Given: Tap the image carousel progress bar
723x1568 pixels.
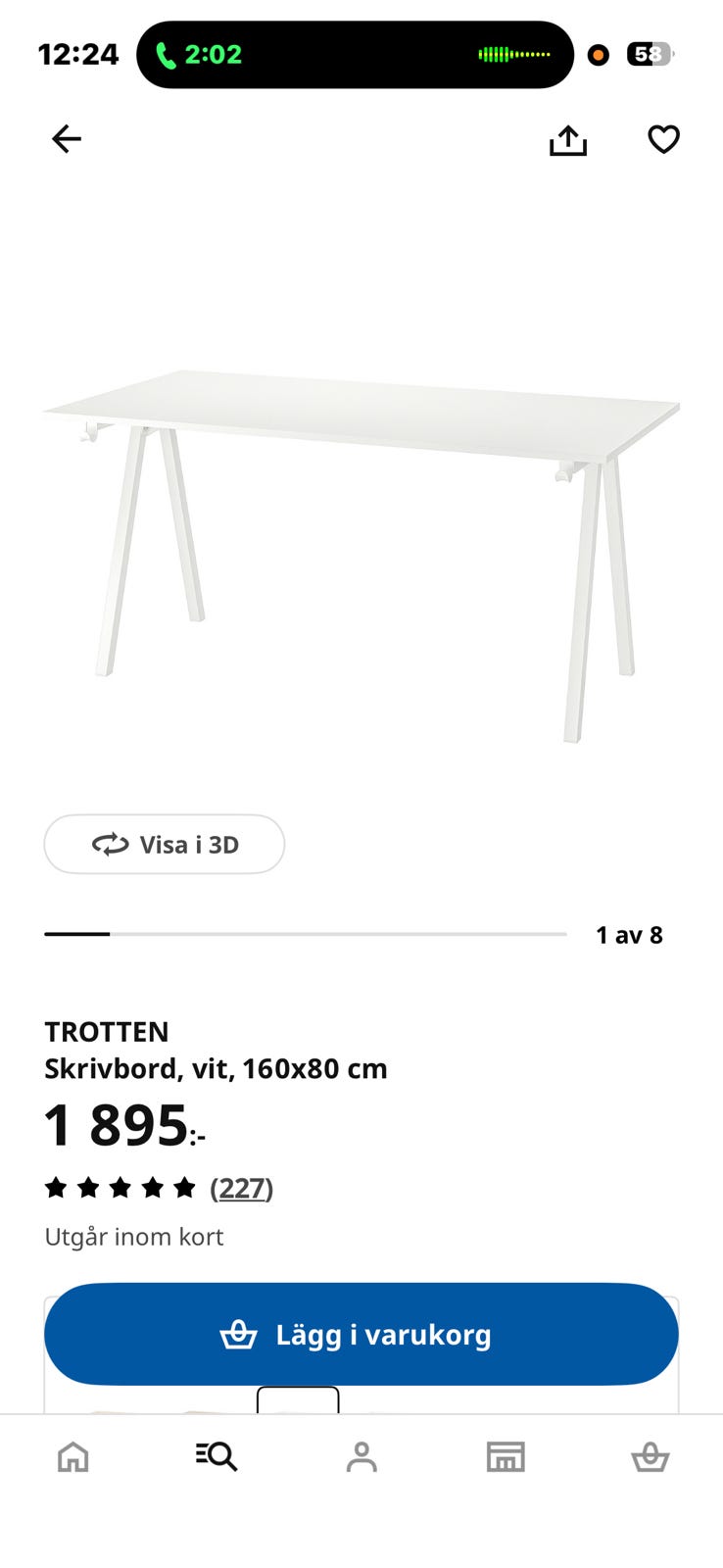Looking at the screenshot, I should pyautogui.click(x=305, y=934).
